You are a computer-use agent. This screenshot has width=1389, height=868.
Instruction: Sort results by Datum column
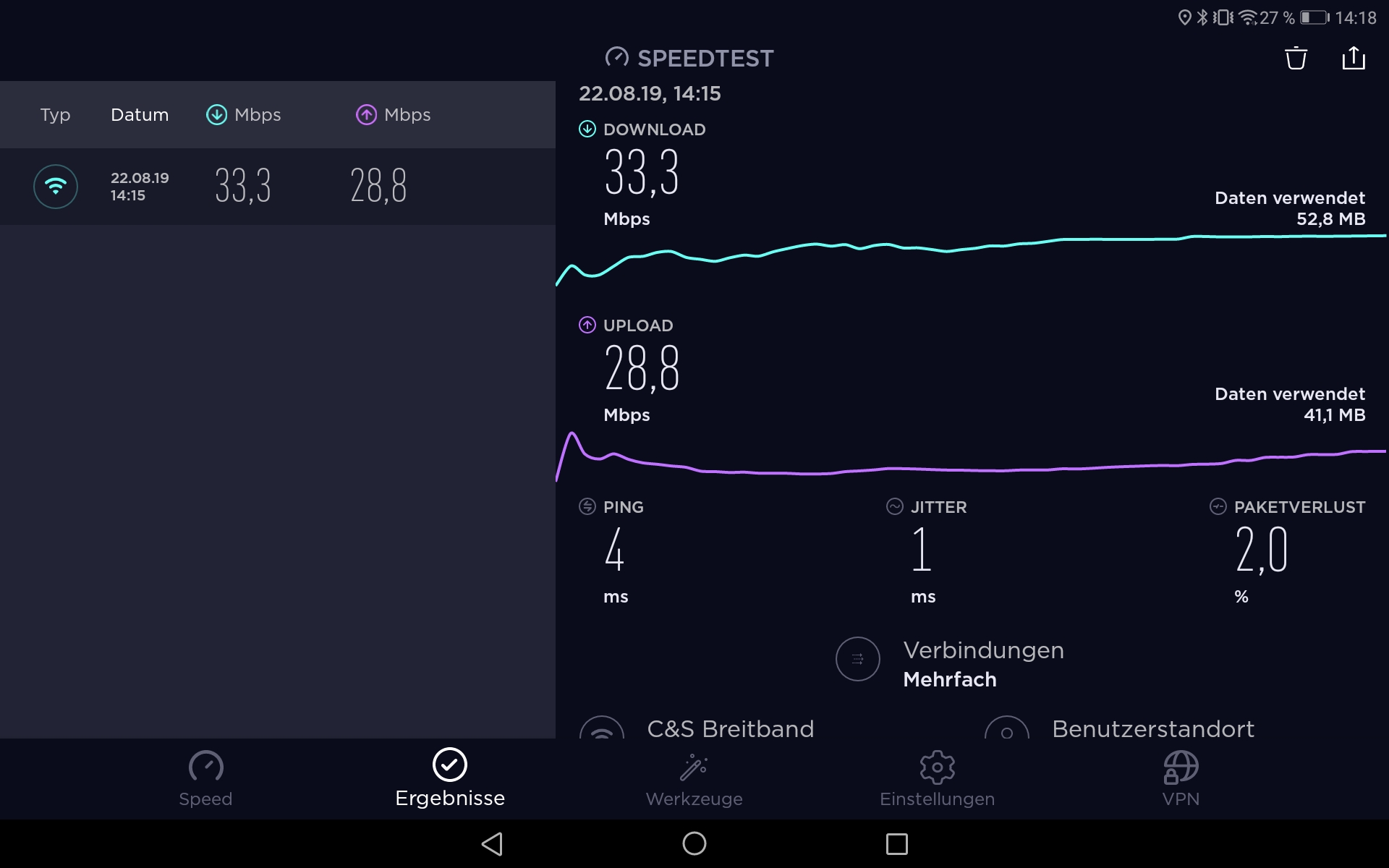(140, 115)
